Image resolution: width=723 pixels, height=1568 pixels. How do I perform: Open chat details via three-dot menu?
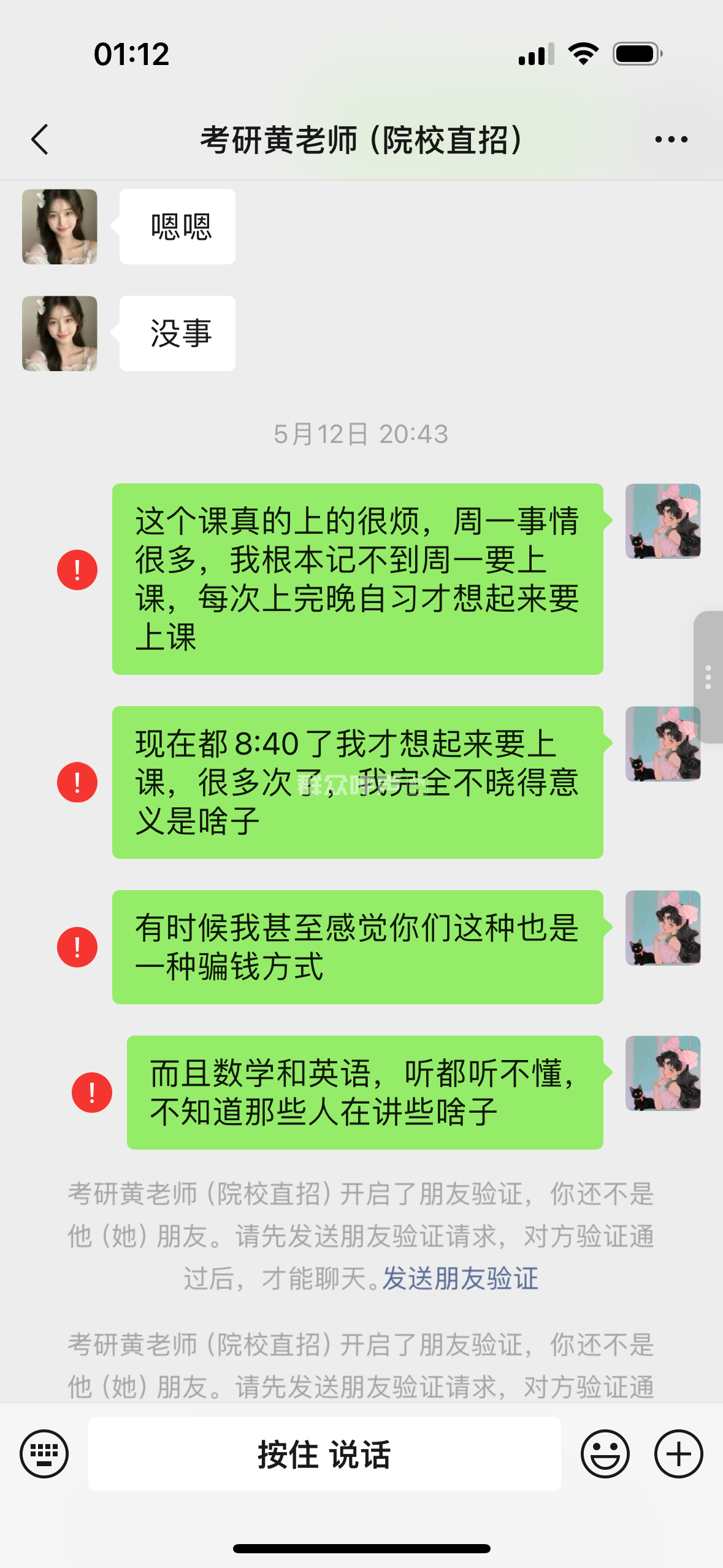(671, 139)
